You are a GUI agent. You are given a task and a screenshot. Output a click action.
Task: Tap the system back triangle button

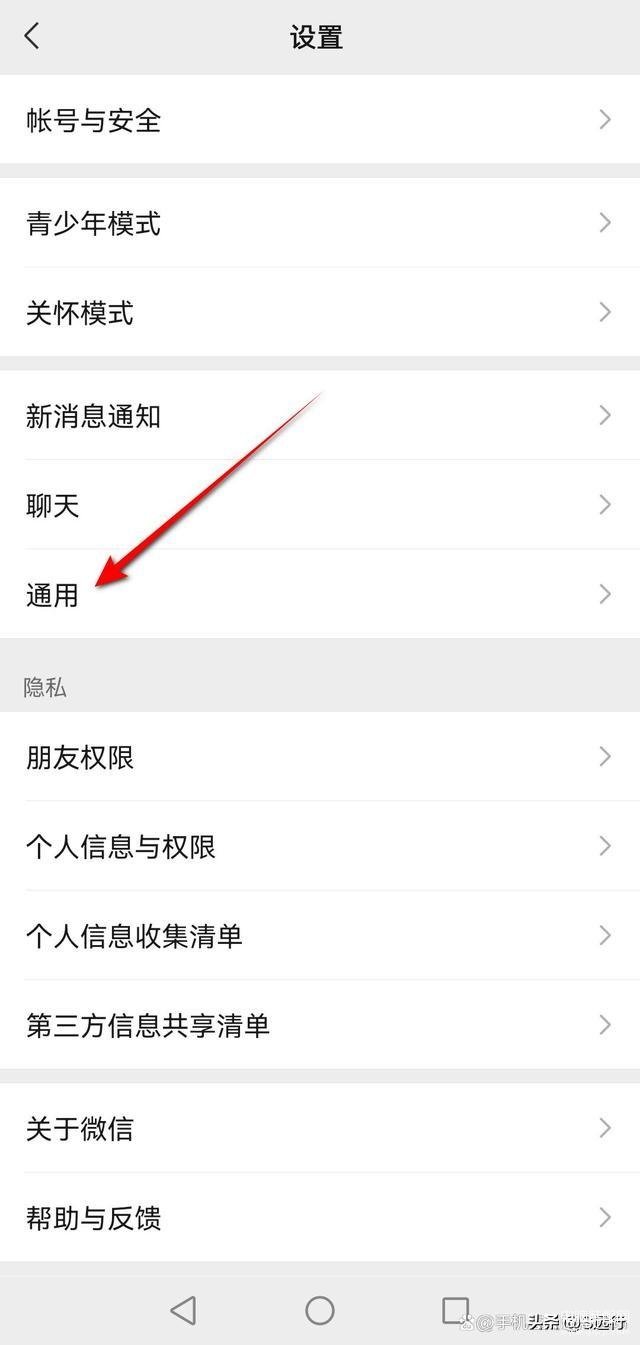pos(183,1310)
